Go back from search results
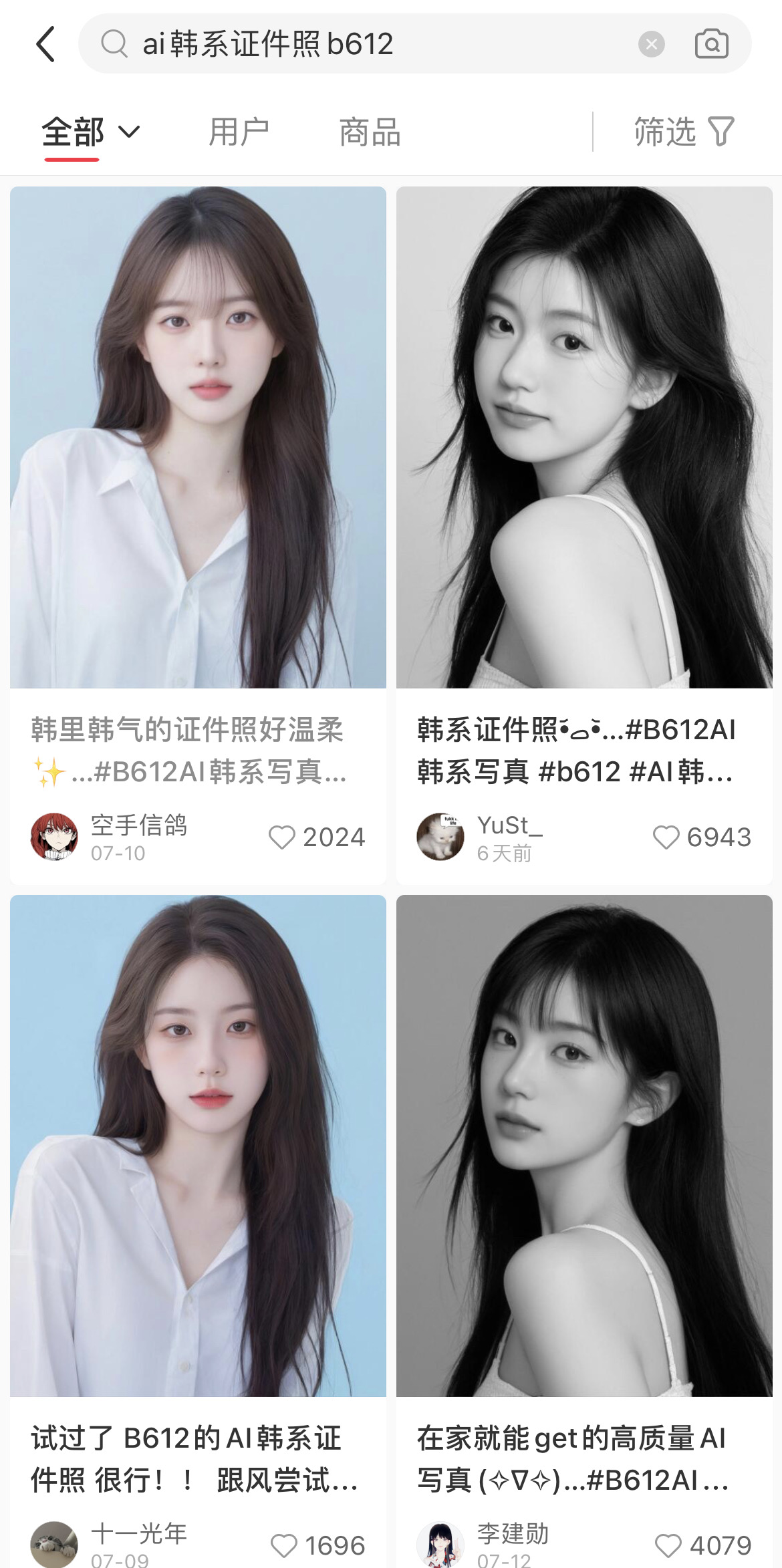Screen dimensions: 782x1568 (45, 45)
